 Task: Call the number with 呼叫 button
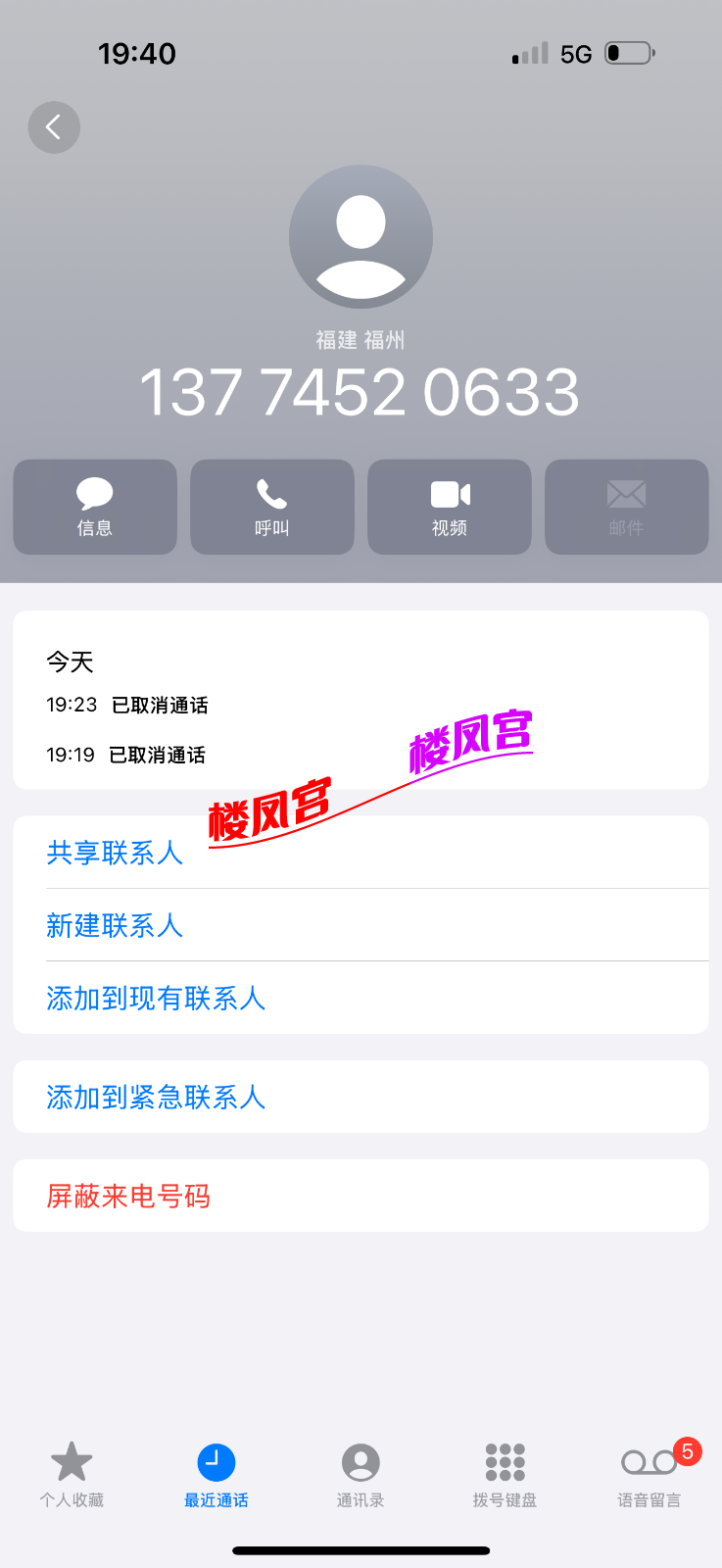coord(272,507)
